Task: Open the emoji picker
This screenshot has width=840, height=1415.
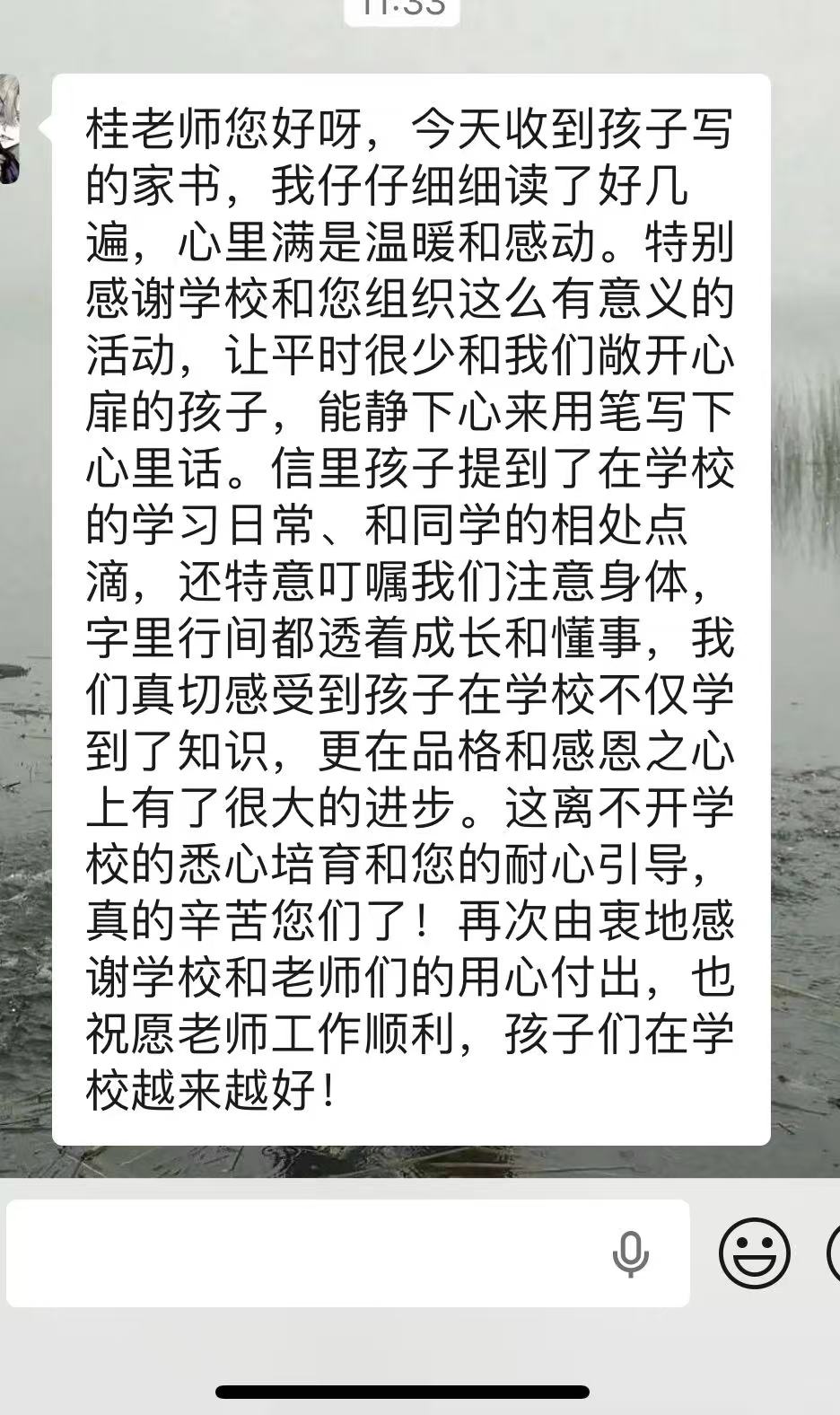Action: (755, 1252)
